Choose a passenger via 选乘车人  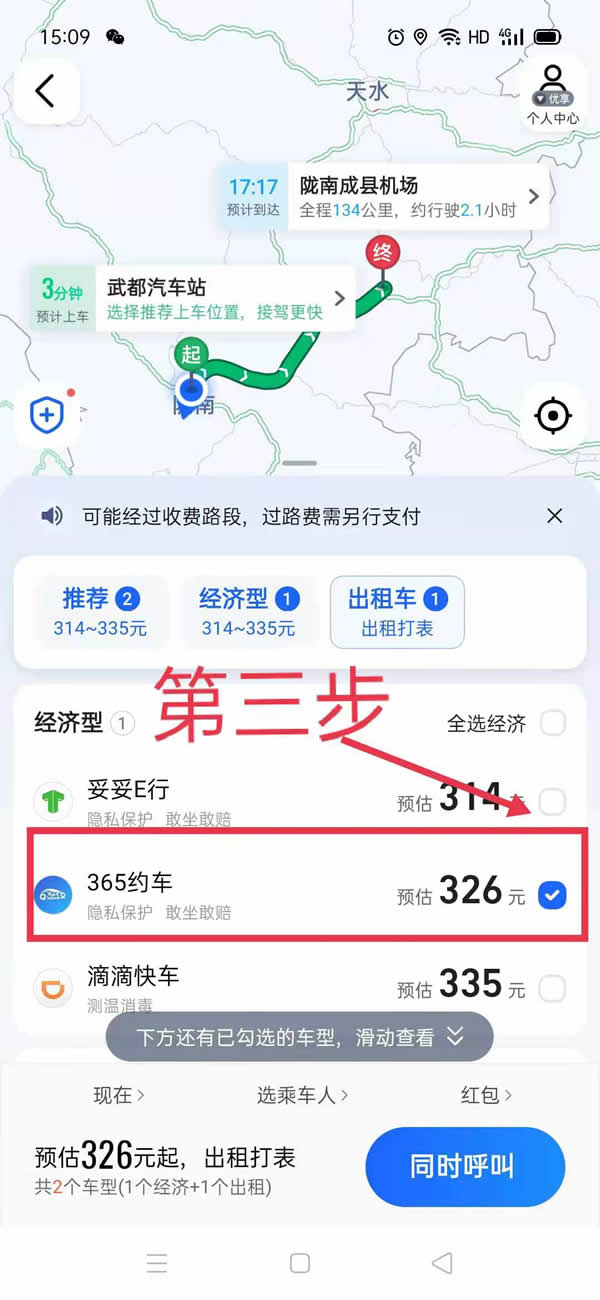pos(302,1095)
